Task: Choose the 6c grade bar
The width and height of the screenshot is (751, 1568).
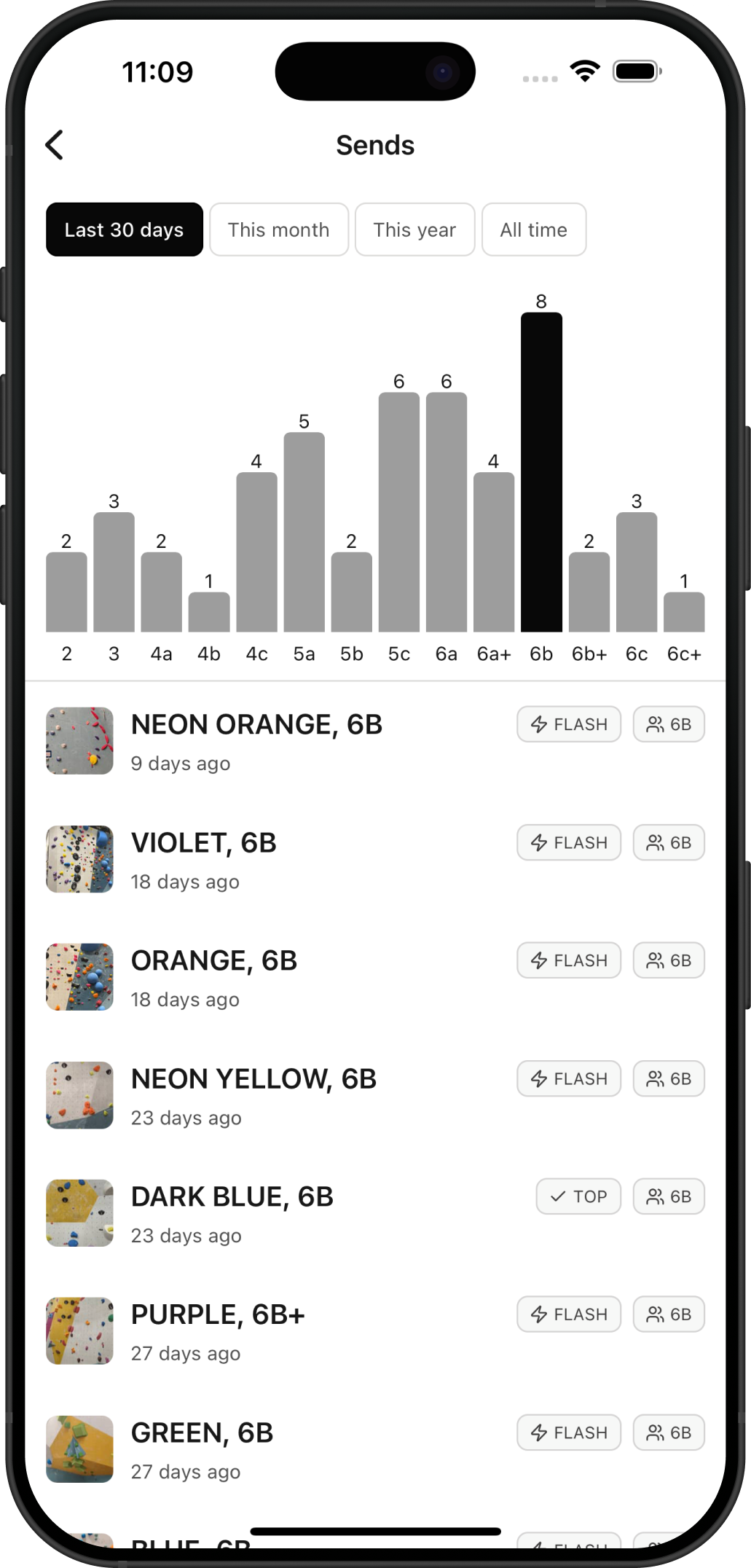Action: pyautogui.click(x=636, y=571)
